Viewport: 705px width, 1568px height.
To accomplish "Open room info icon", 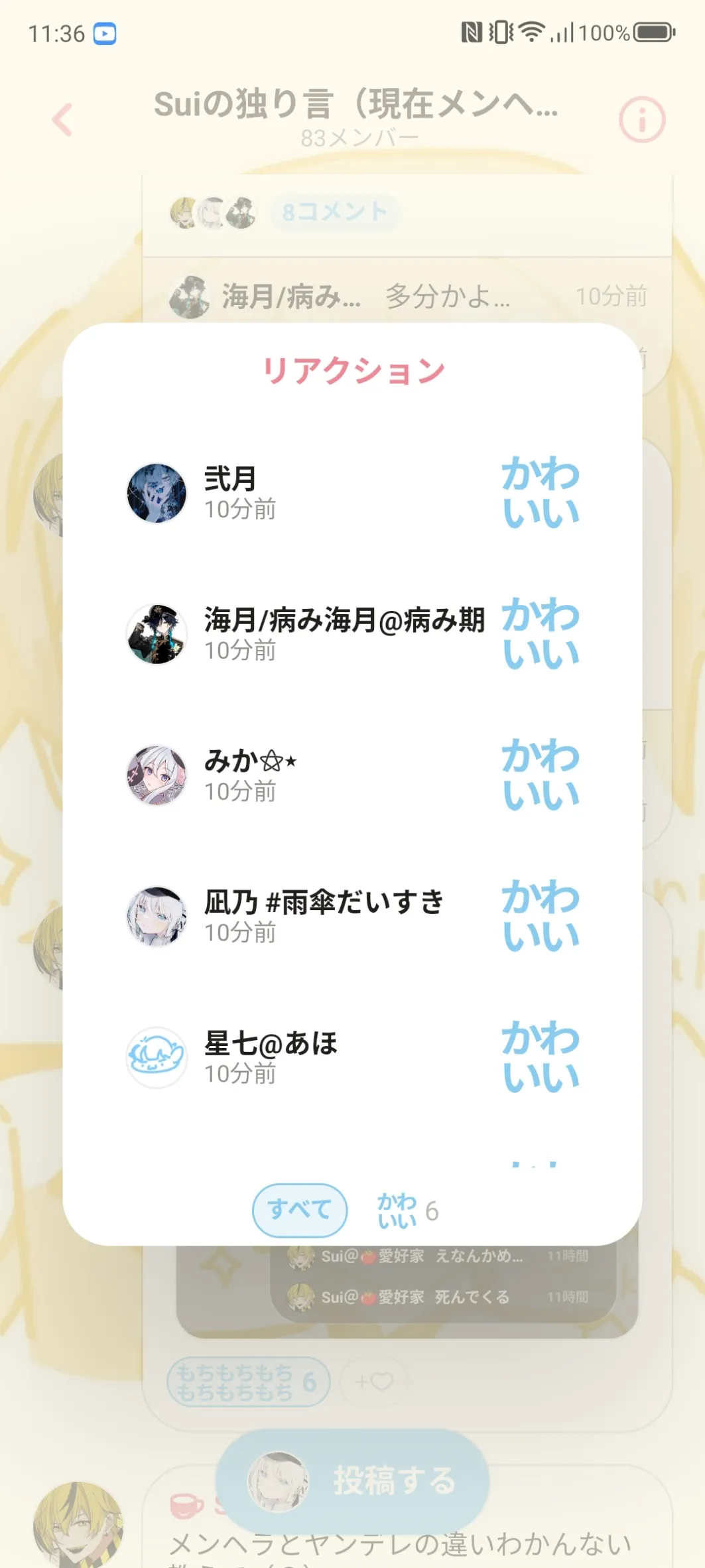I will [641, 120].
